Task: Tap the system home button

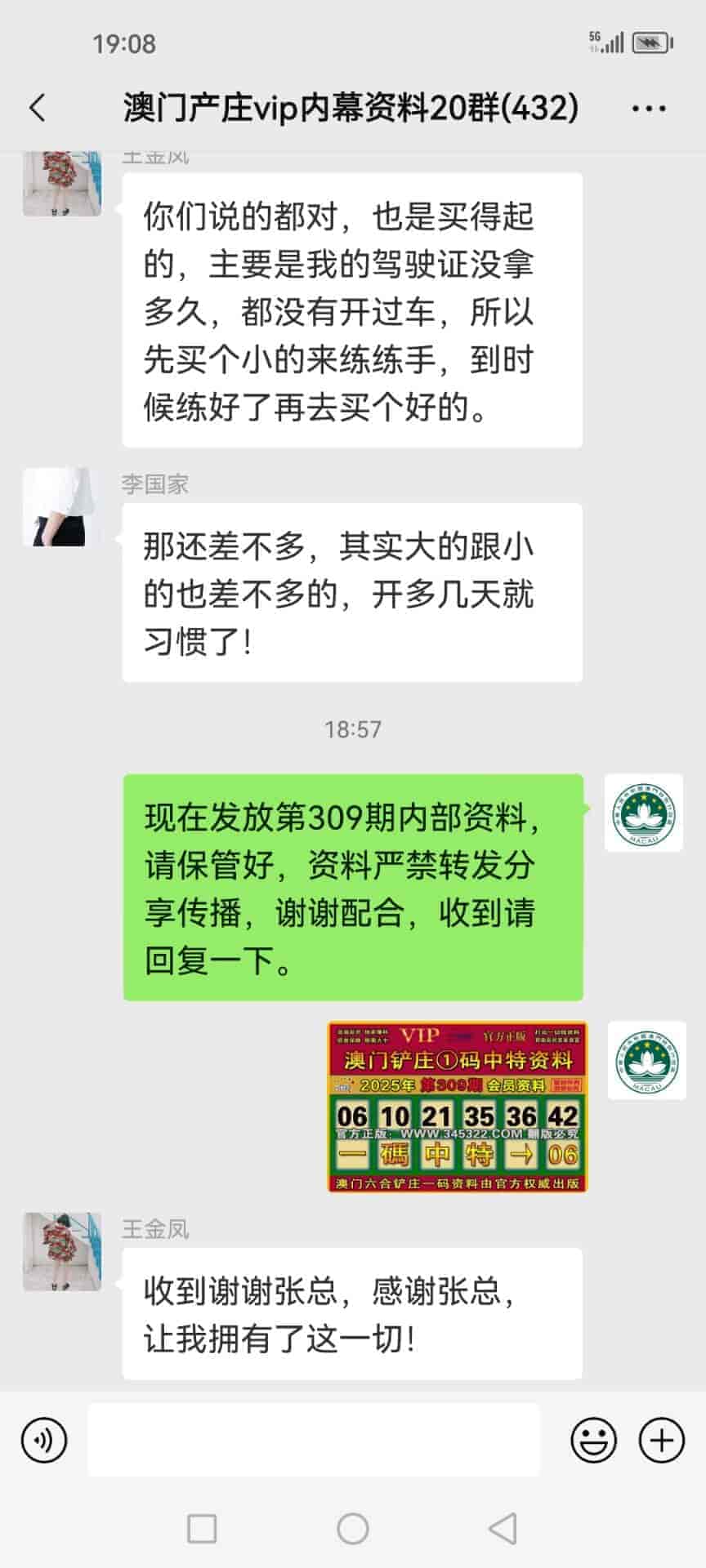Action: click(353, 1528)
